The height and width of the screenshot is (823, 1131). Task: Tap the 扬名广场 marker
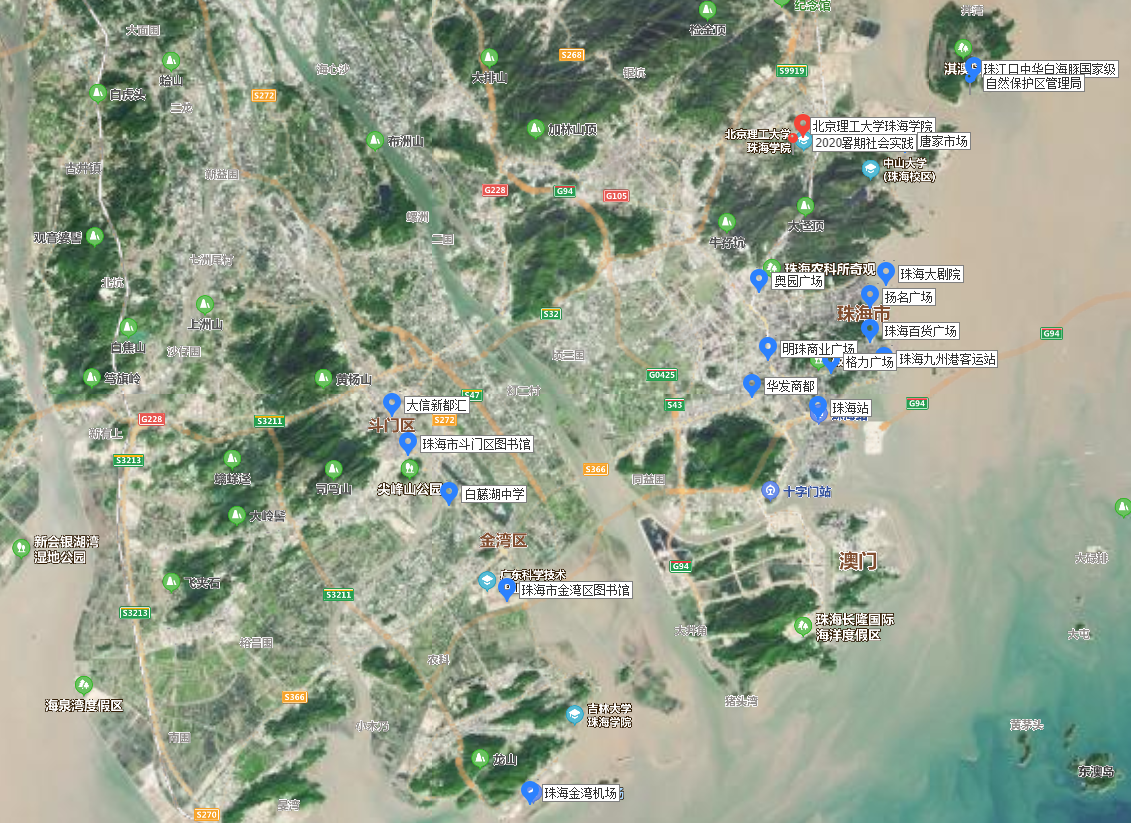pyautogui.click(x=870, y=296)
